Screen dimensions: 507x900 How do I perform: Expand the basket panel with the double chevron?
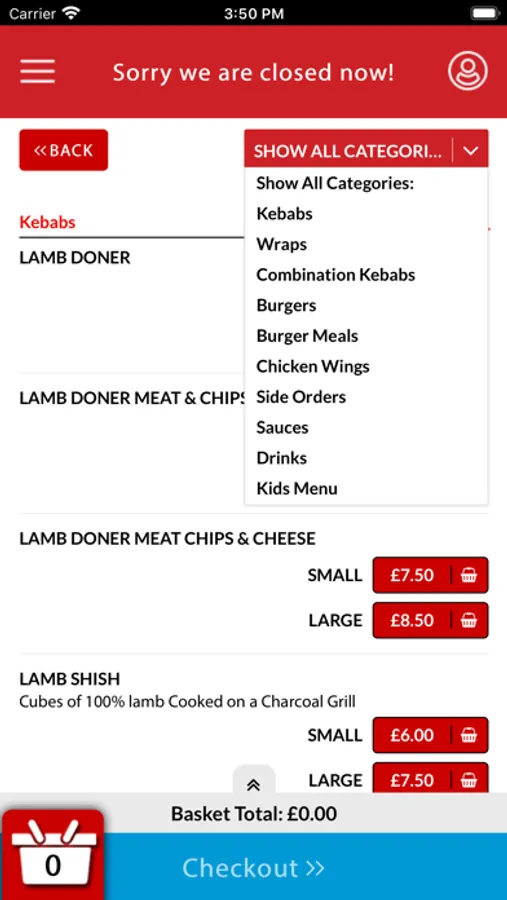(x=254, y=785)
